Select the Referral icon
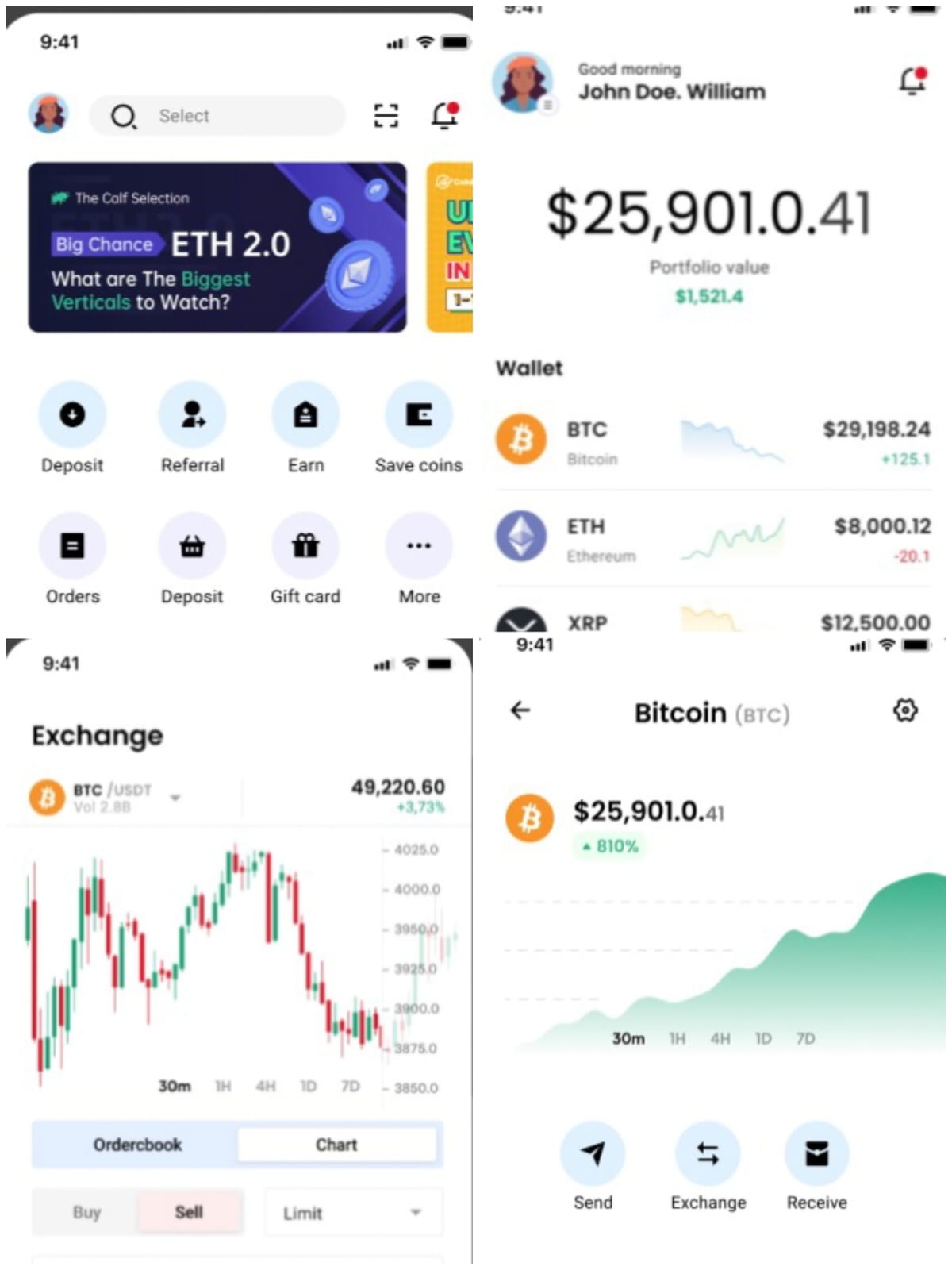Screen dimensions: 952x1270 click(192, 414)
